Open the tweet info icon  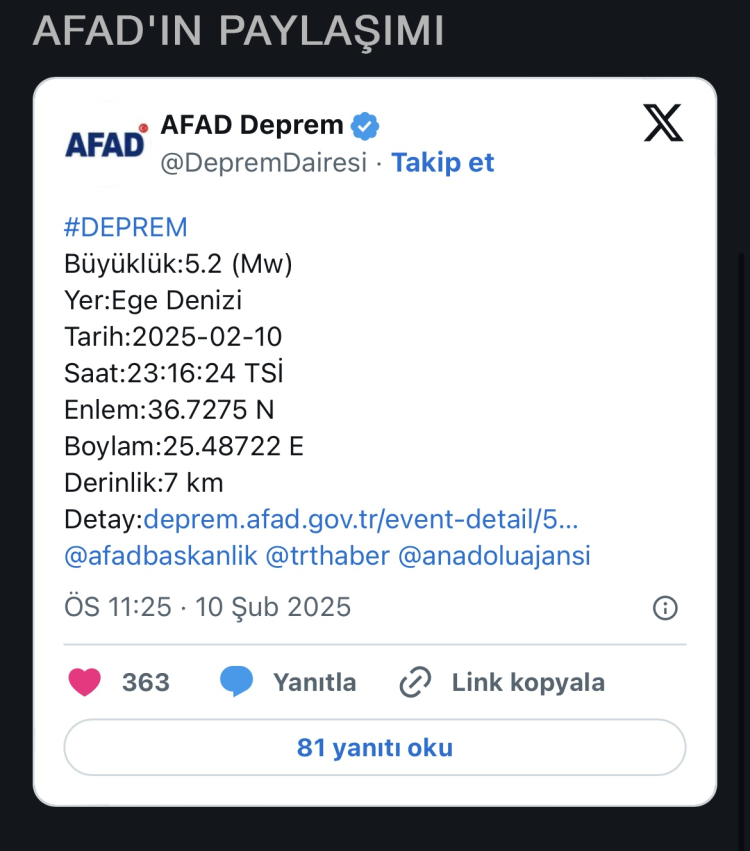665,607
